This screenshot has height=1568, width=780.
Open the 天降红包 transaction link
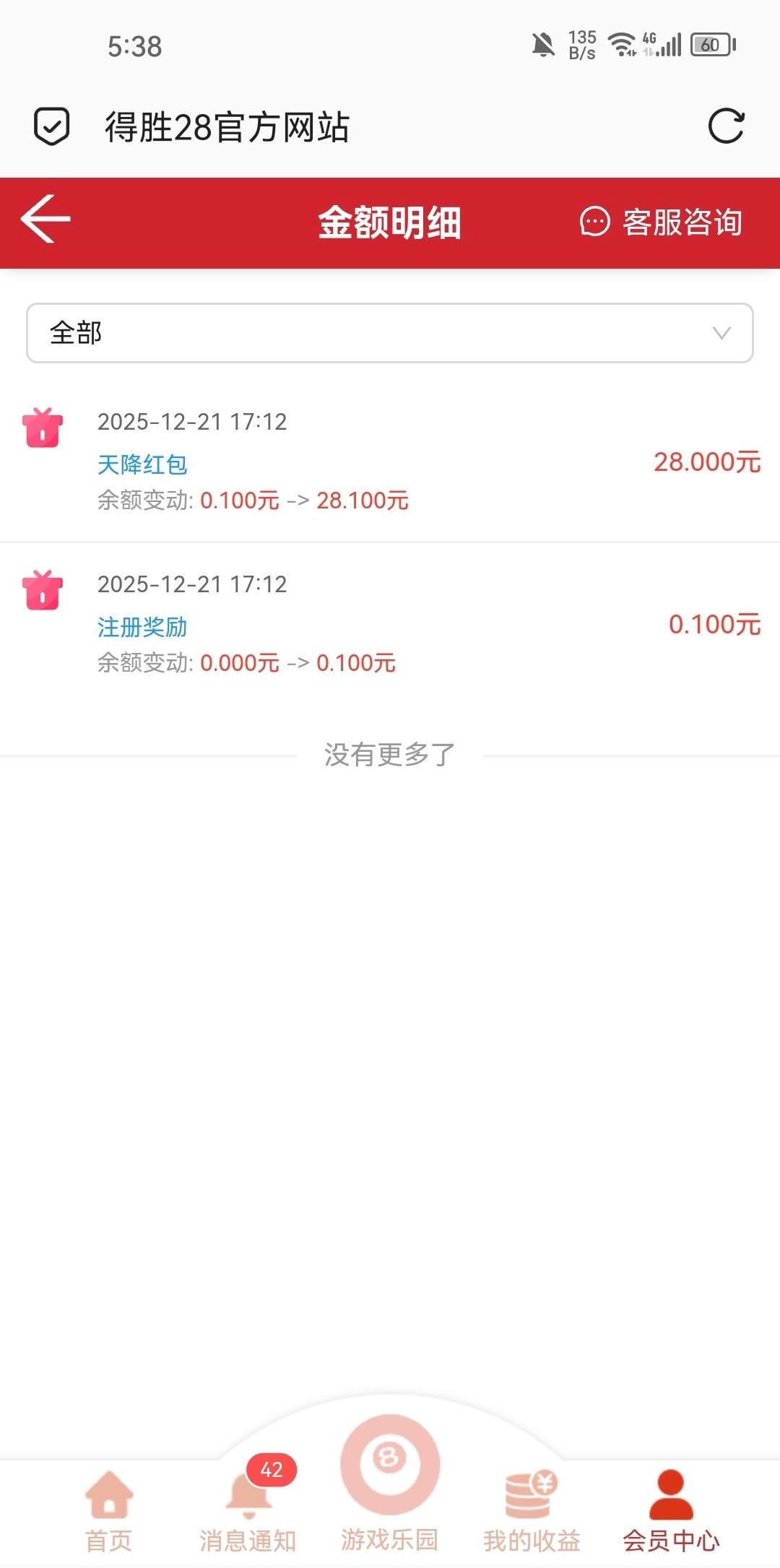coord(142,464)
